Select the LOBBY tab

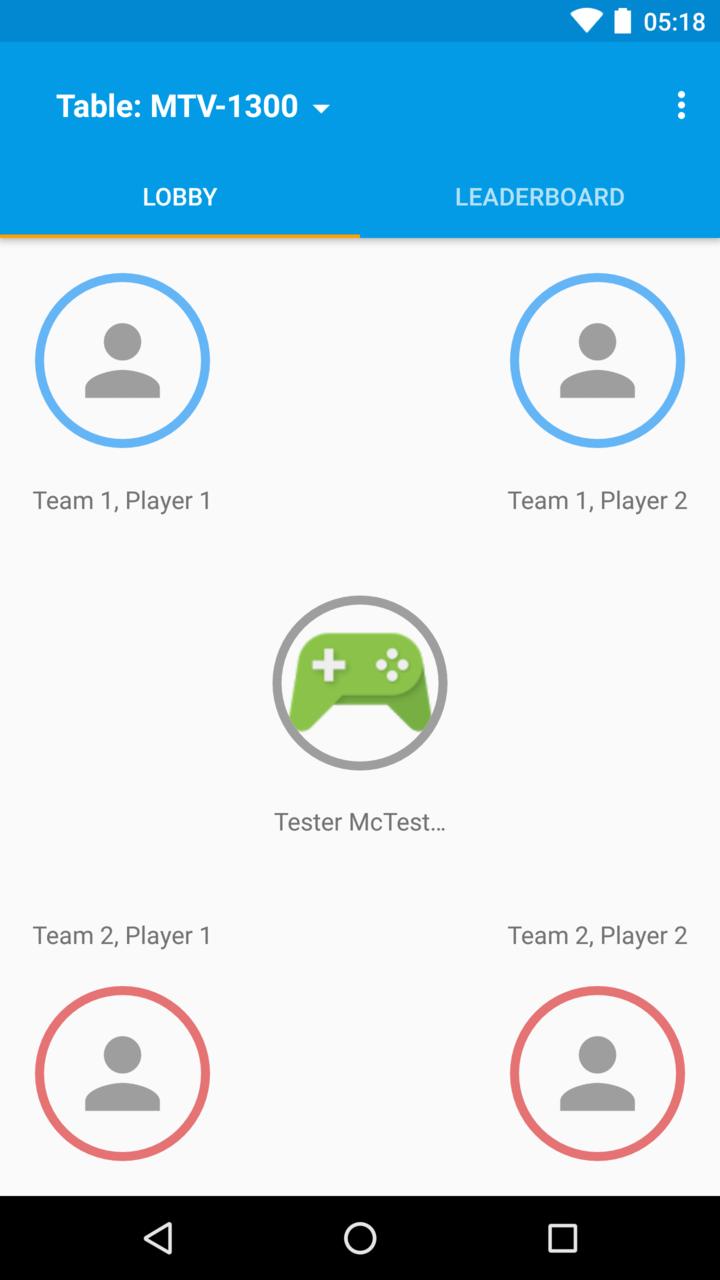click(x=180, y=196)
